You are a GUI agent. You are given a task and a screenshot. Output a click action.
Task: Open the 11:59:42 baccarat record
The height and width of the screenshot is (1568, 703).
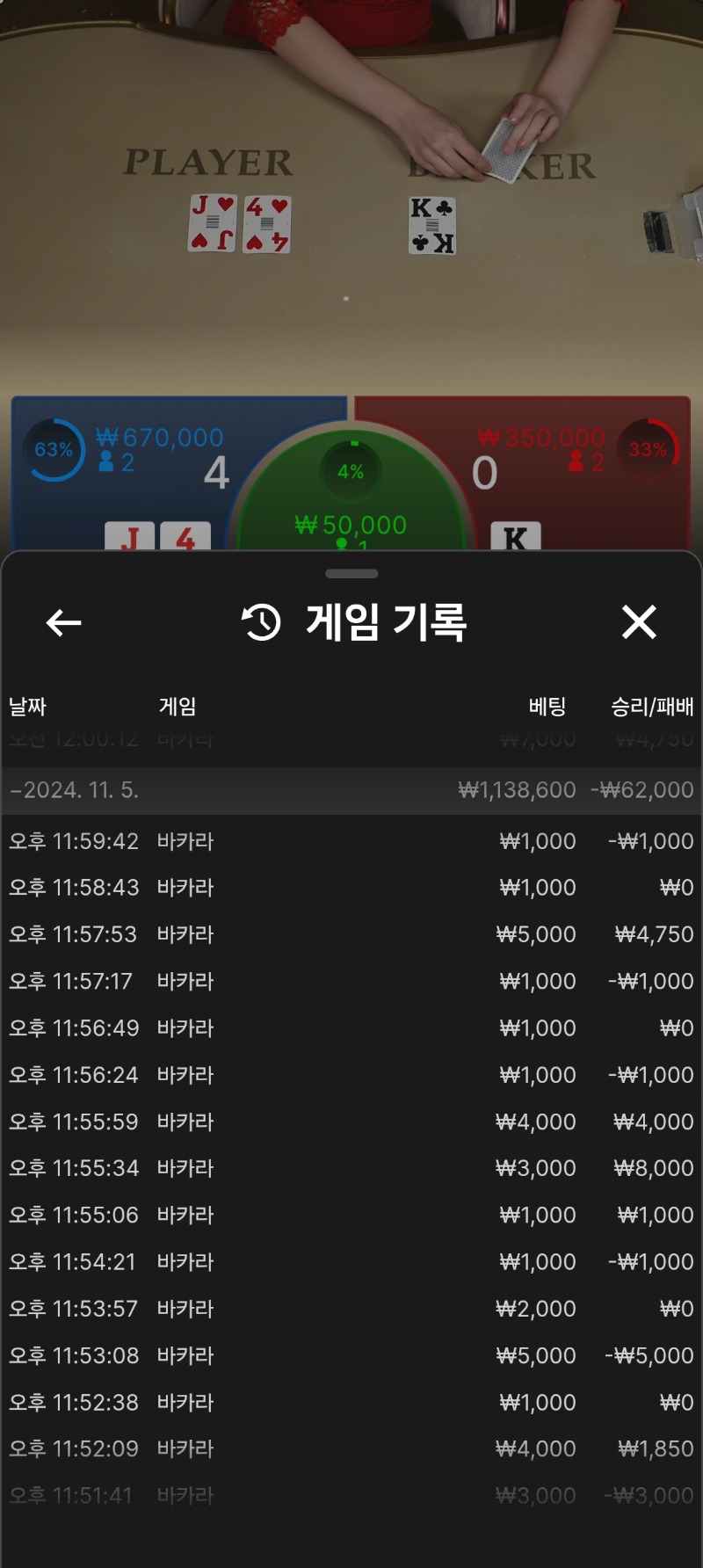click(x=351, y=841)
